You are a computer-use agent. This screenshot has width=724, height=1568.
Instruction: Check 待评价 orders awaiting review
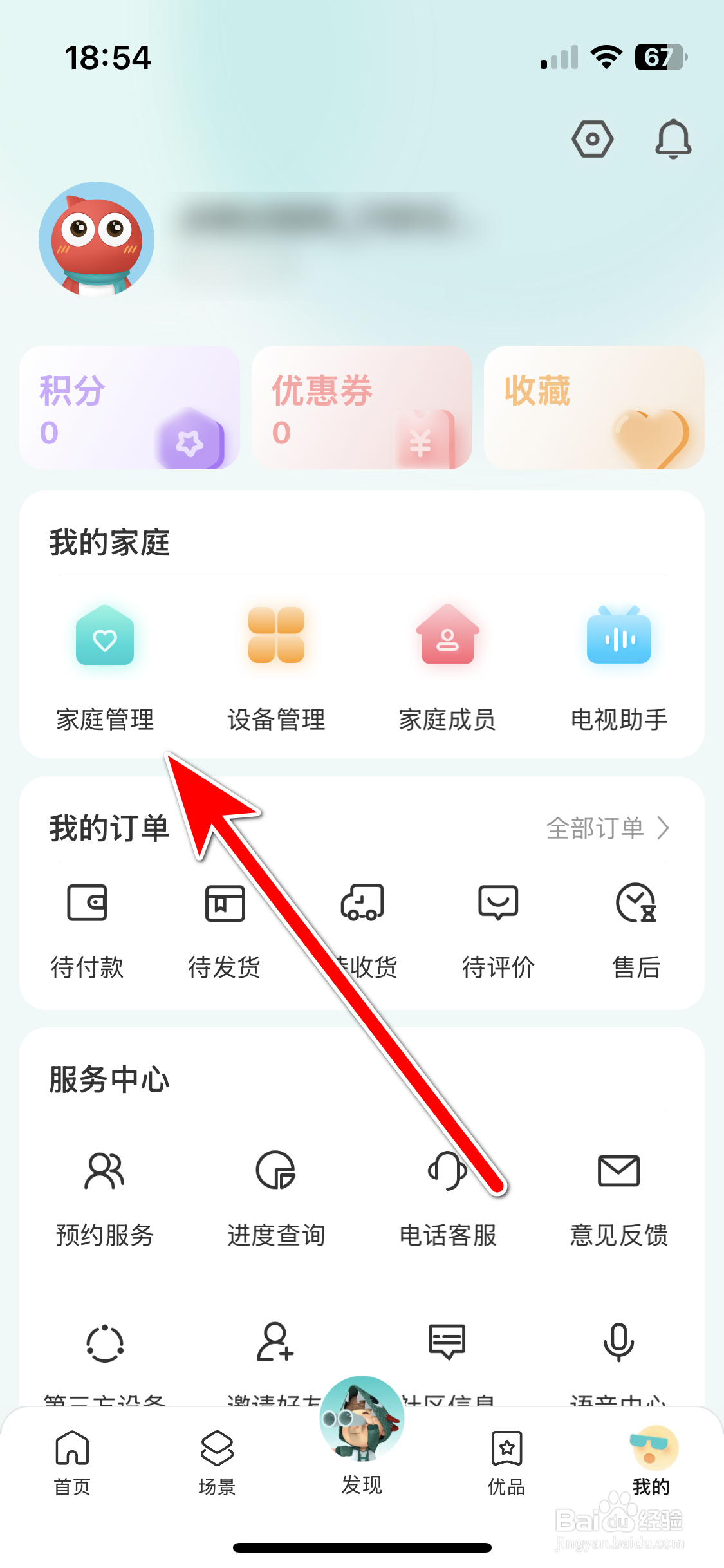499,927
